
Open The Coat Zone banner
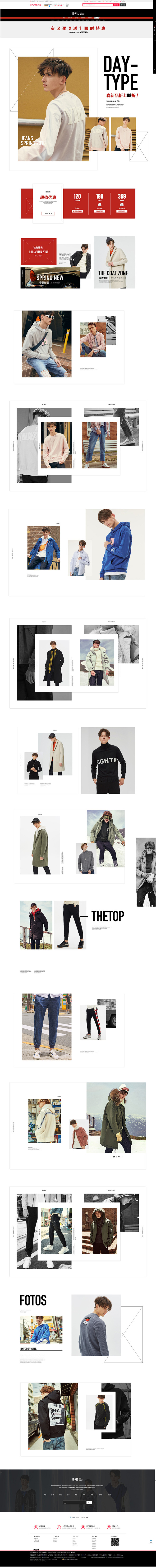coord(114,262)
